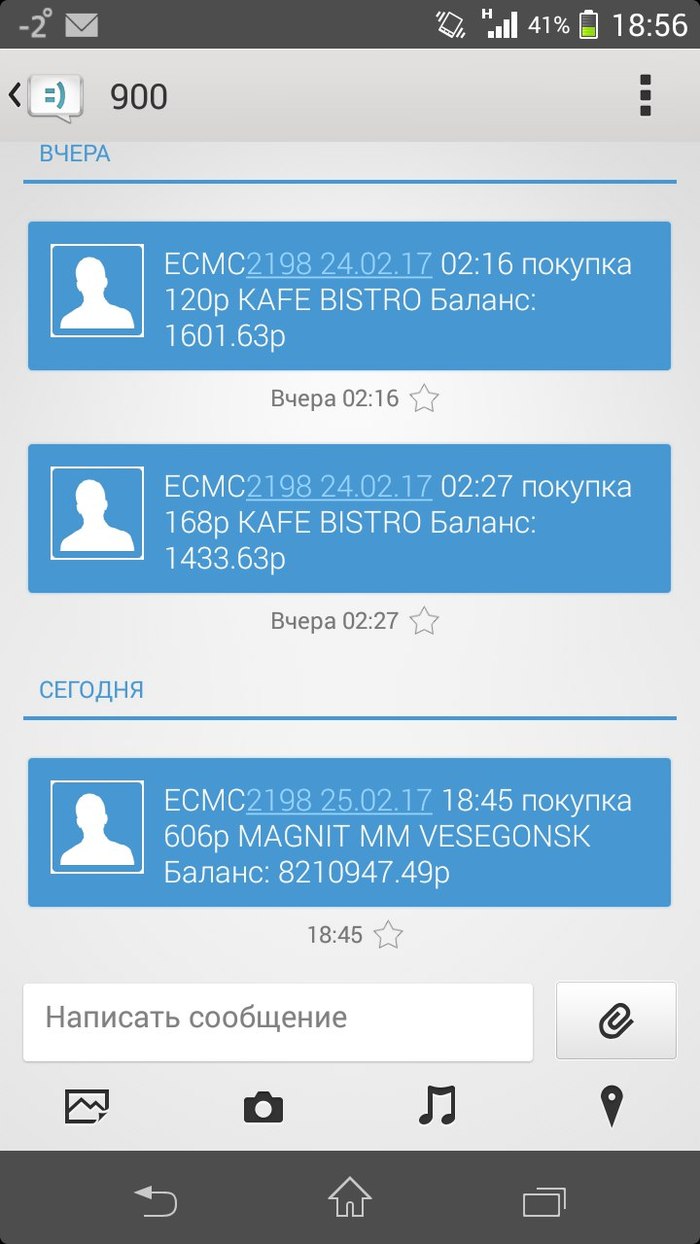The height and width of the screenshot is (1244, 700).
Task: Star the message sent yesterday at 02:27
Action: point(425,621)
